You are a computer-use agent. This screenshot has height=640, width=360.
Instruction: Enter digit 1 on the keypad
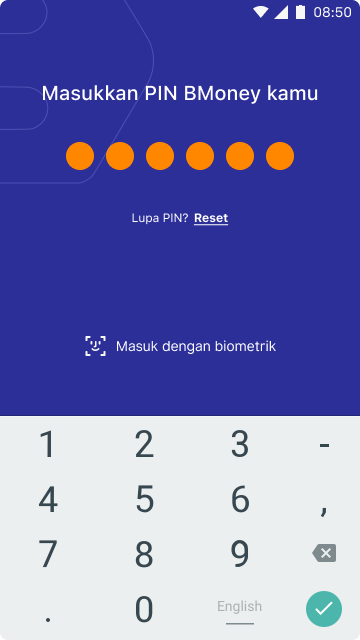point(48,444)
